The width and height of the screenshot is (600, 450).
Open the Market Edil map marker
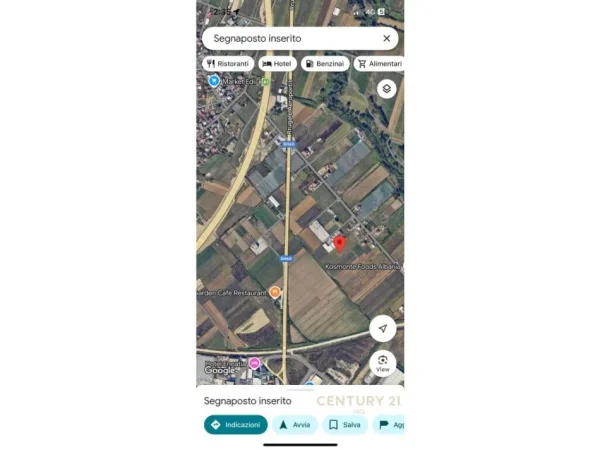click(213, 79)
